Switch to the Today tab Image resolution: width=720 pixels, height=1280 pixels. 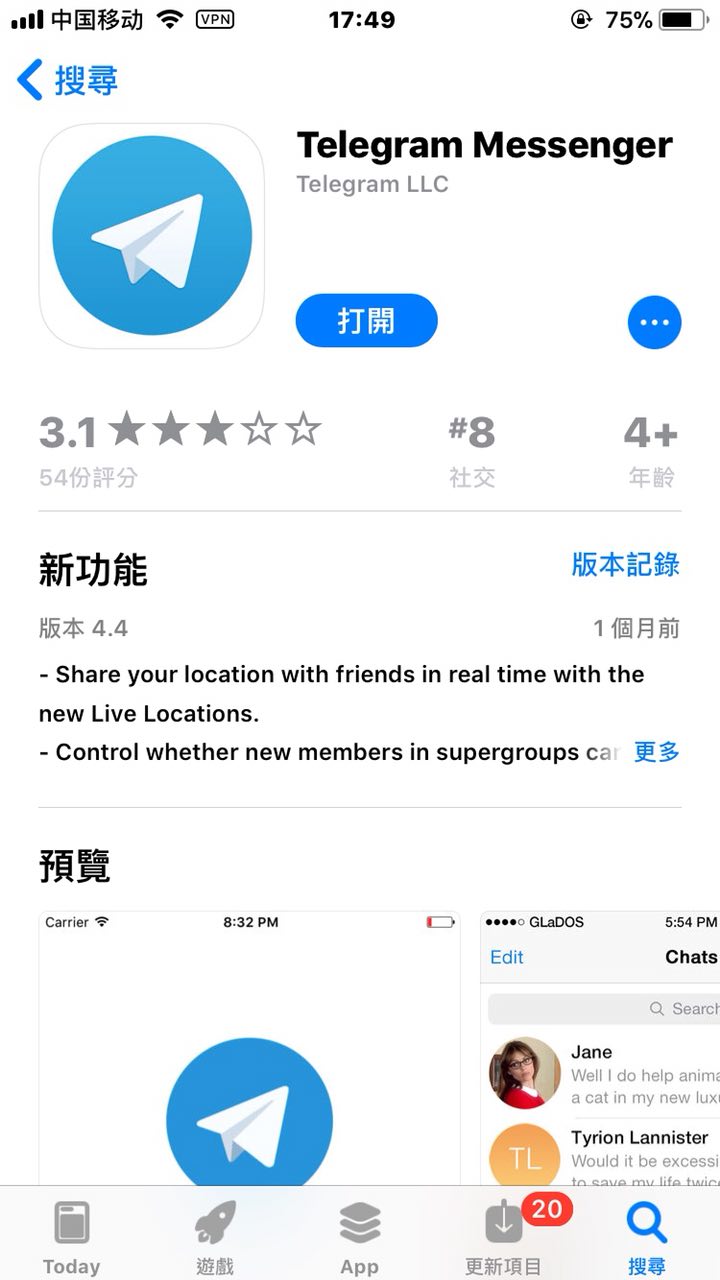pos(72,1236)
